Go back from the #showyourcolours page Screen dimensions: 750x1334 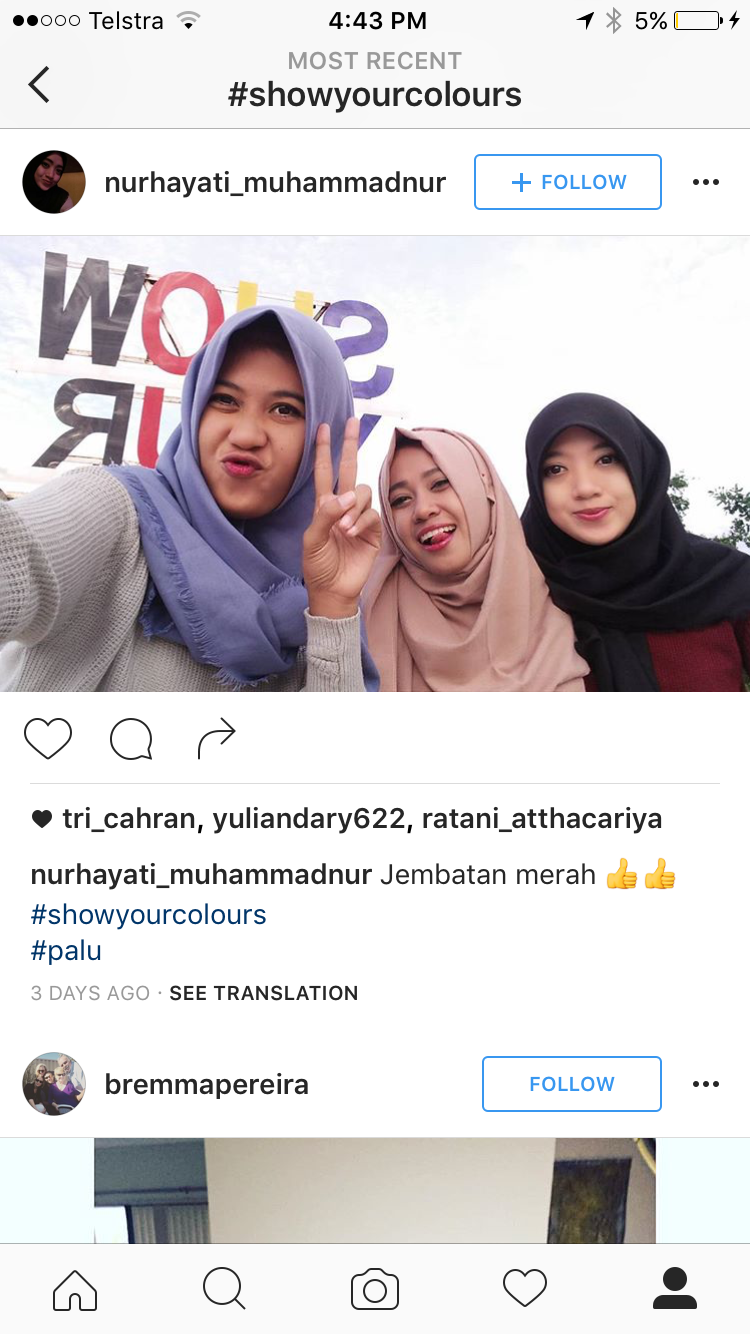39,85
